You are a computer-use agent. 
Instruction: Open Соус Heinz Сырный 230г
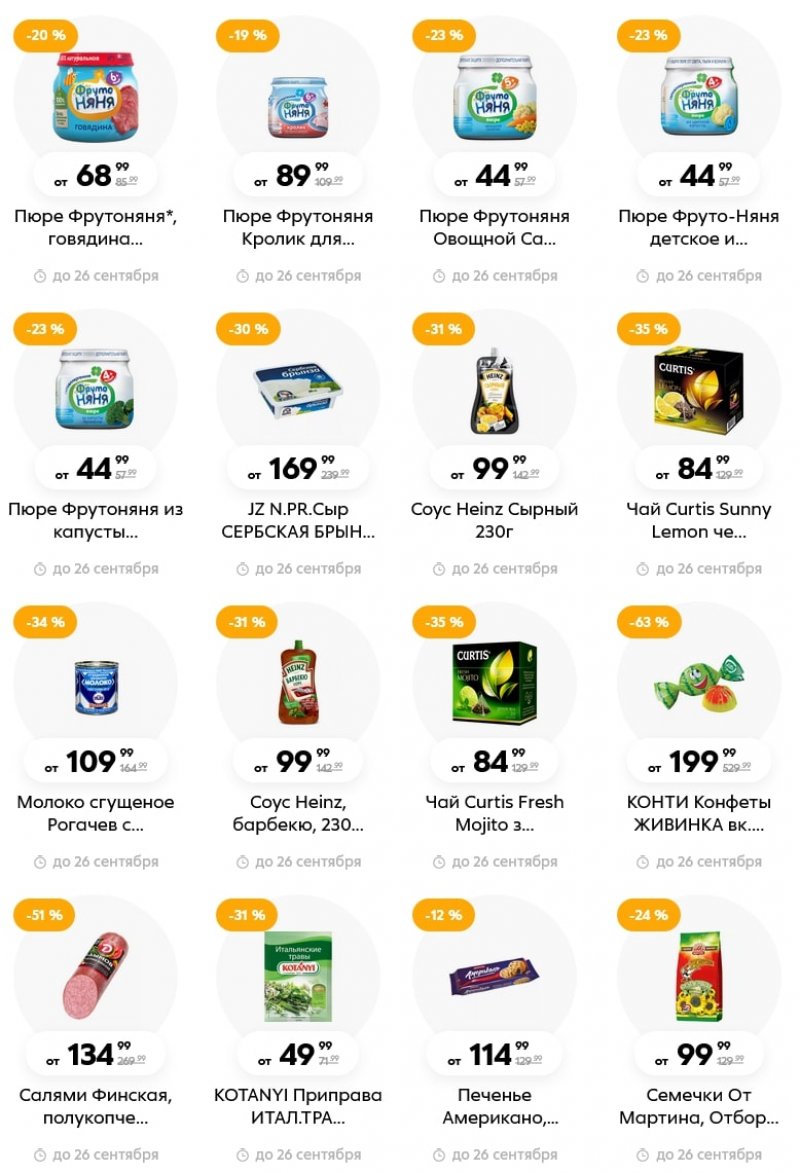tap(494, 390)
